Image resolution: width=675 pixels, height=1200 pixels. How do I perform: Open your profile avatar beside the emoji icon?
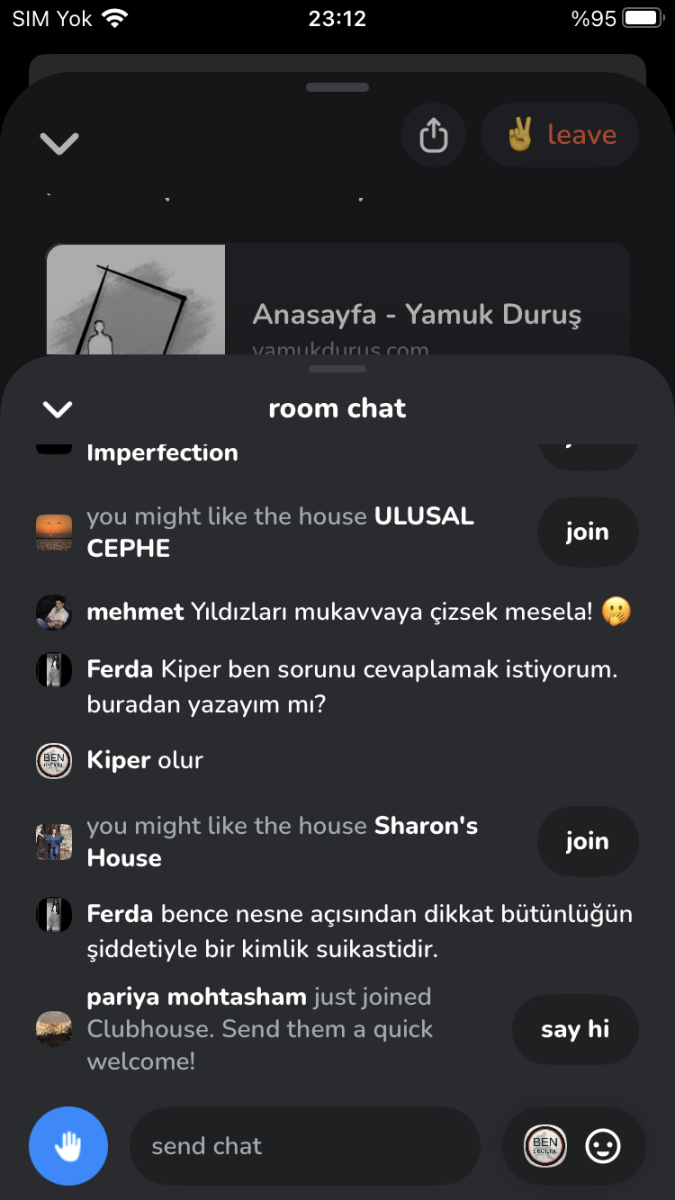[x=545, y=1146]
